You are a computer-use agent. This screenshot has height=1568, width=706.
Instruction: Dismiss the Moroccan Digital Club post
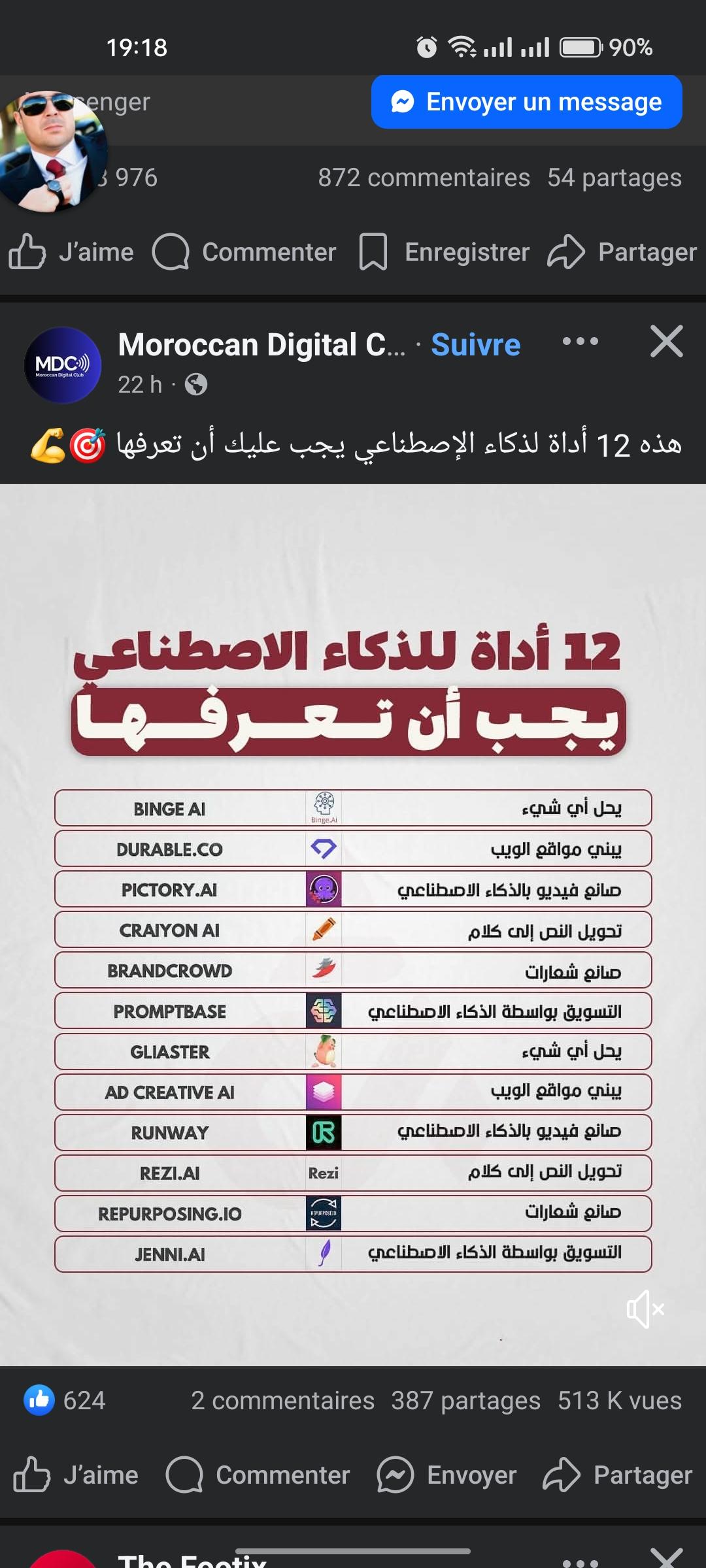(666, 341)
